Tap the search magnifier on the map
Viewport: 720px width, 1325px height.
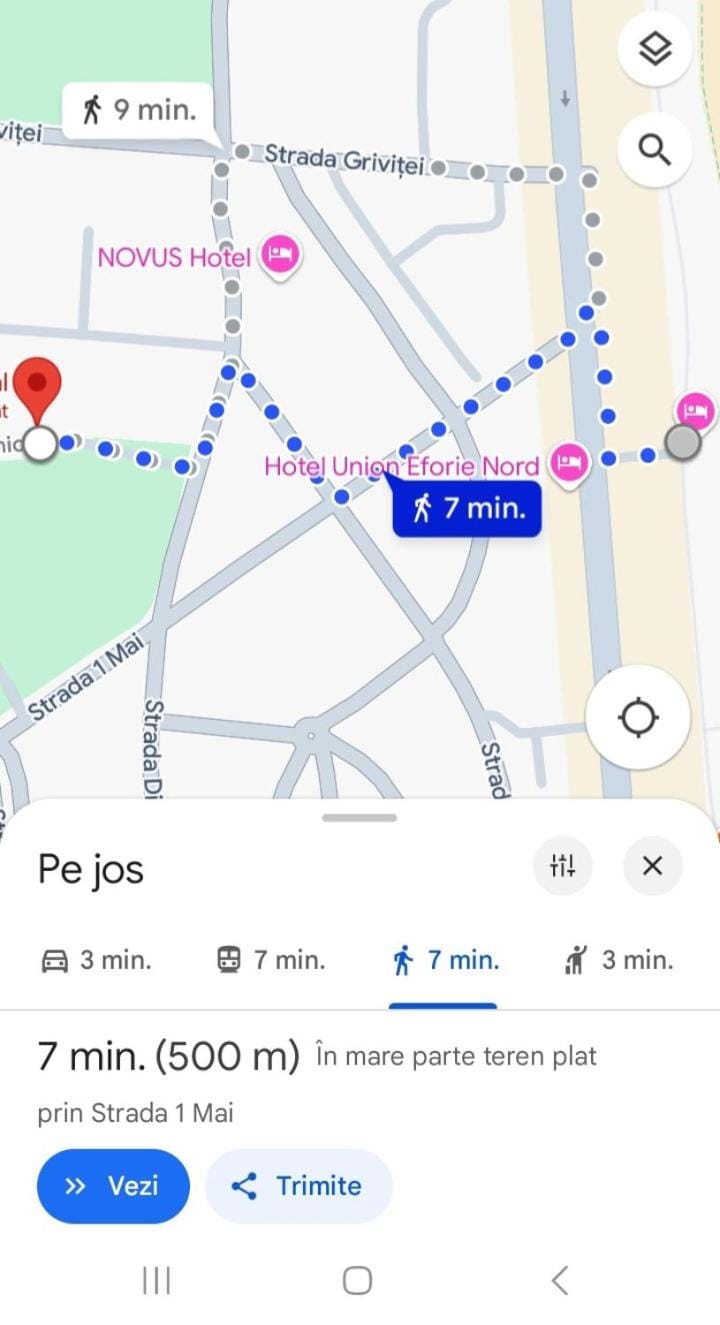[x=655, y=150]
